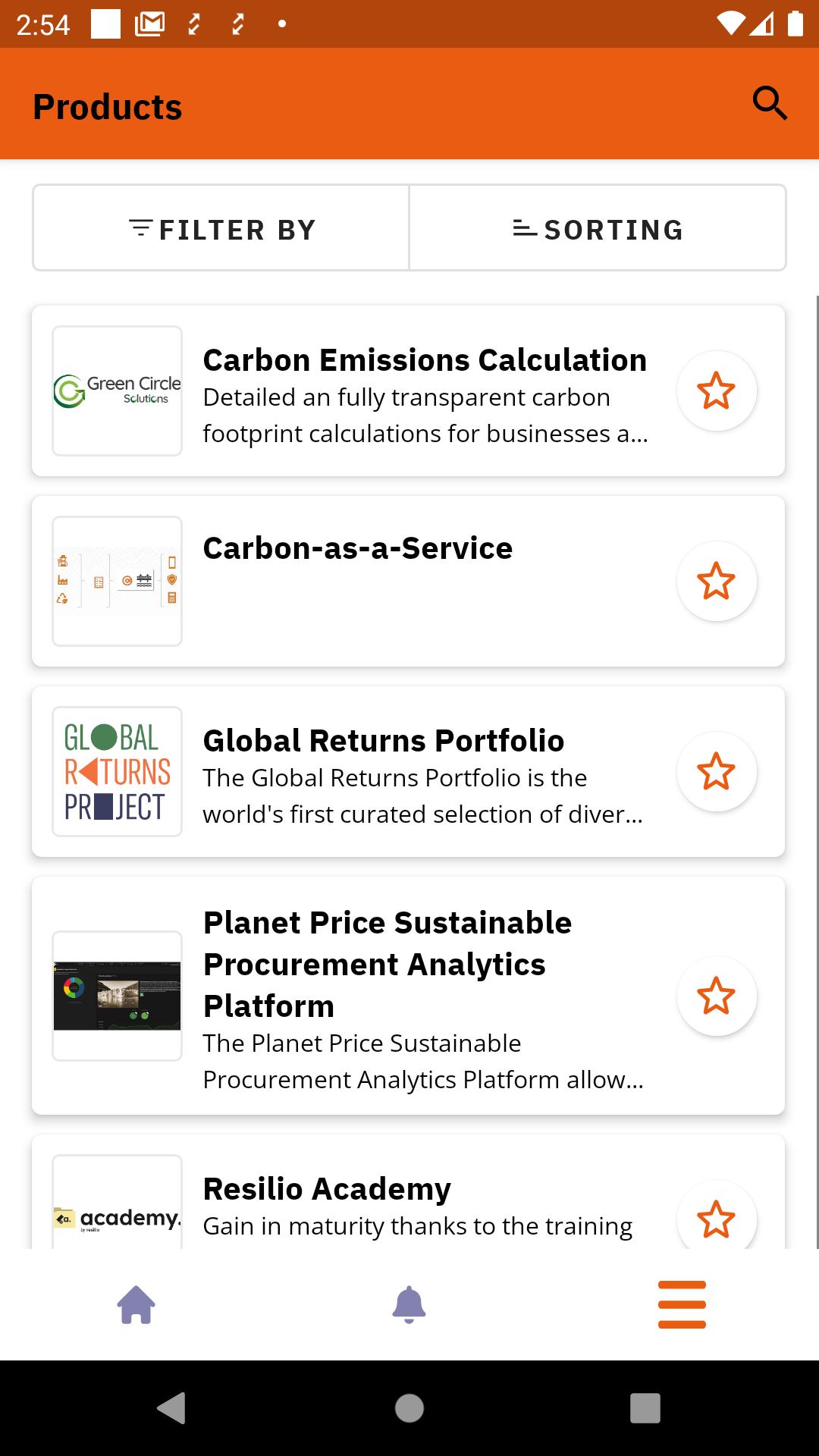Favorite Carbon Emissions Calculation with its star
Image resolution: width=819 pixels, height=1456 pixels.
[716, 391]
